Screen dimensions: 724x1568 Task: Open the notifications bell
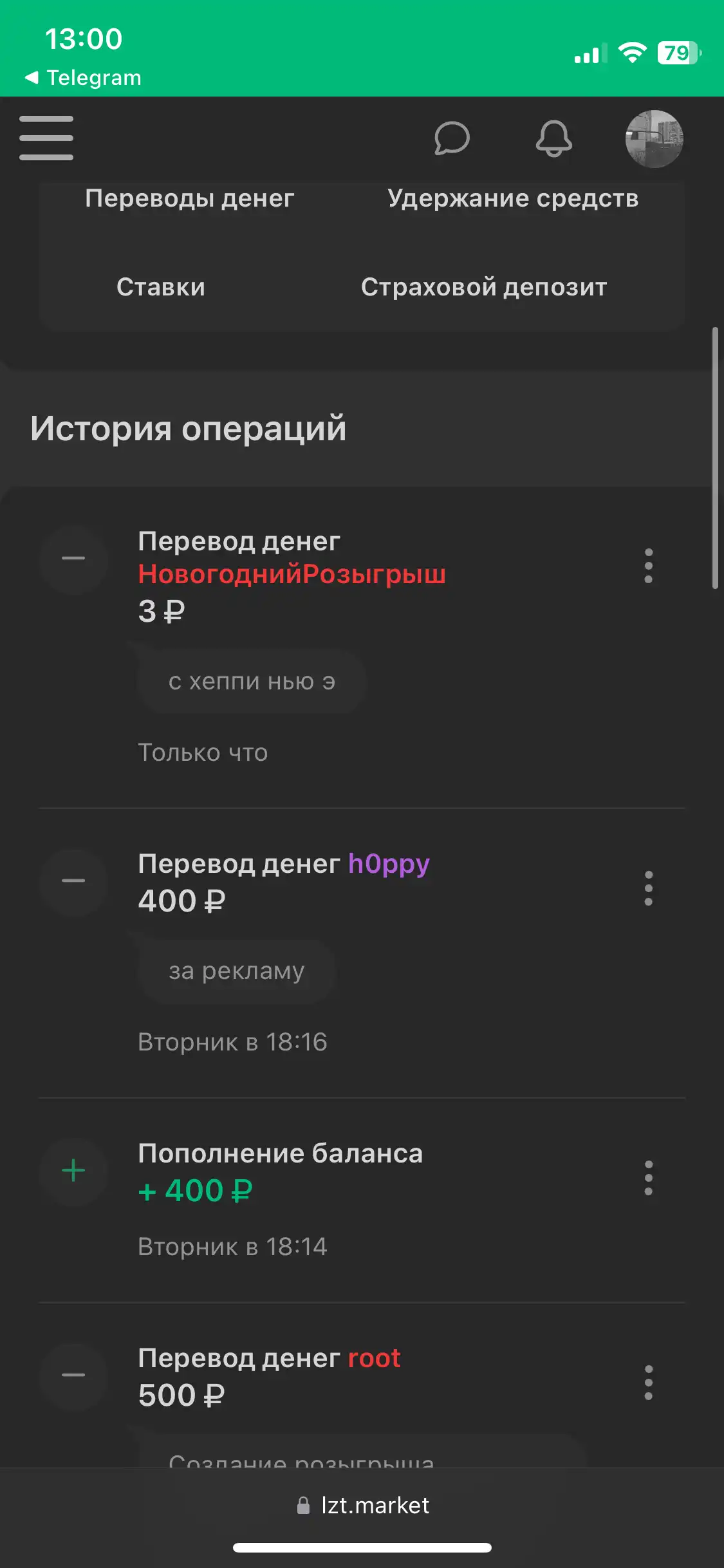[x=554, y=138]
